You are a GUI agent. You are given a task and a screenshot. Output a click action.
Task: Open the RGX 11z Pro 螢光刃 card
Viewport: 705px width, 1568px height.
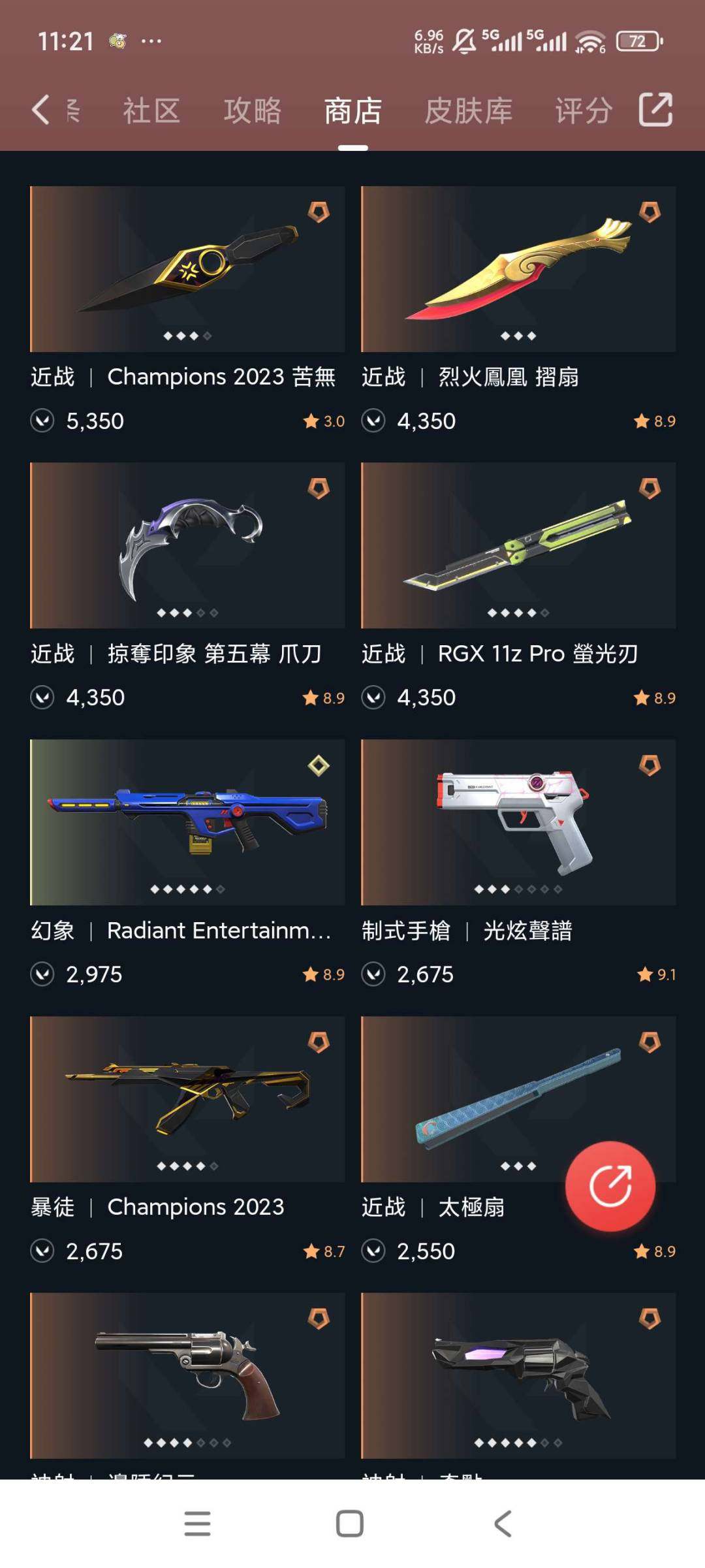click(x=518, y=546)
